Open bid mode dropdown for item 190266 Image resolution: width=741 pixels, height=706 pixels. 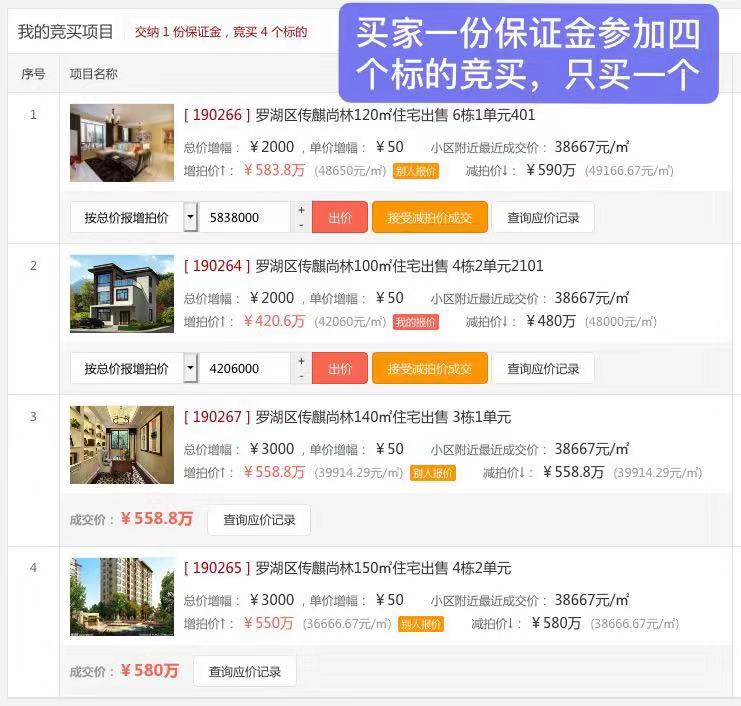pos(190,217)
